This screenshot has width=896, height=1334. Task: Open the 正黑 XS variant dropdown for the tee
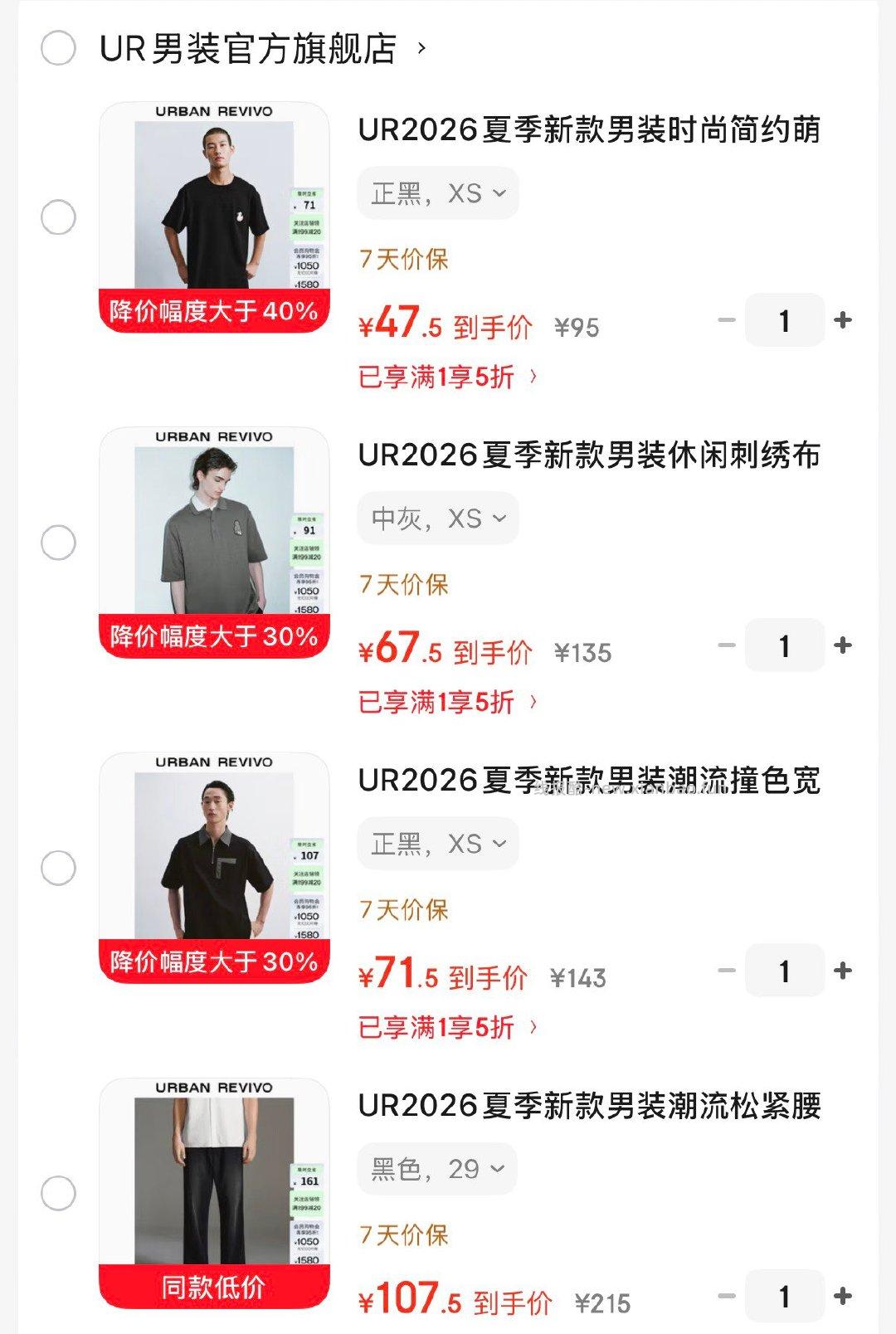(x=437, y=192)
